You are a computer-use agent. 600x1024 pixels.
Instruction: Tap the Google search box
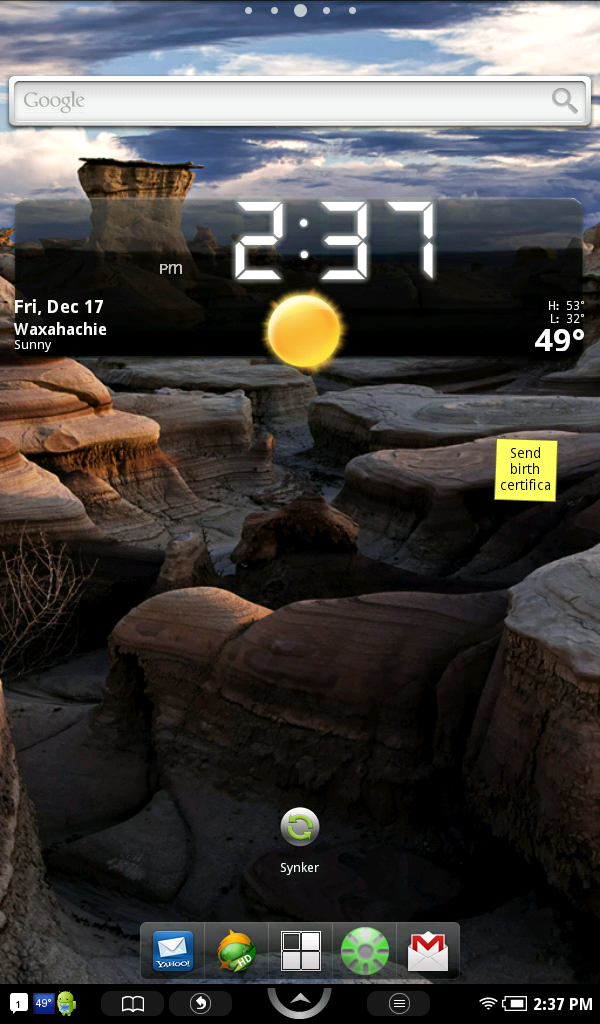[x=300, y=101]
